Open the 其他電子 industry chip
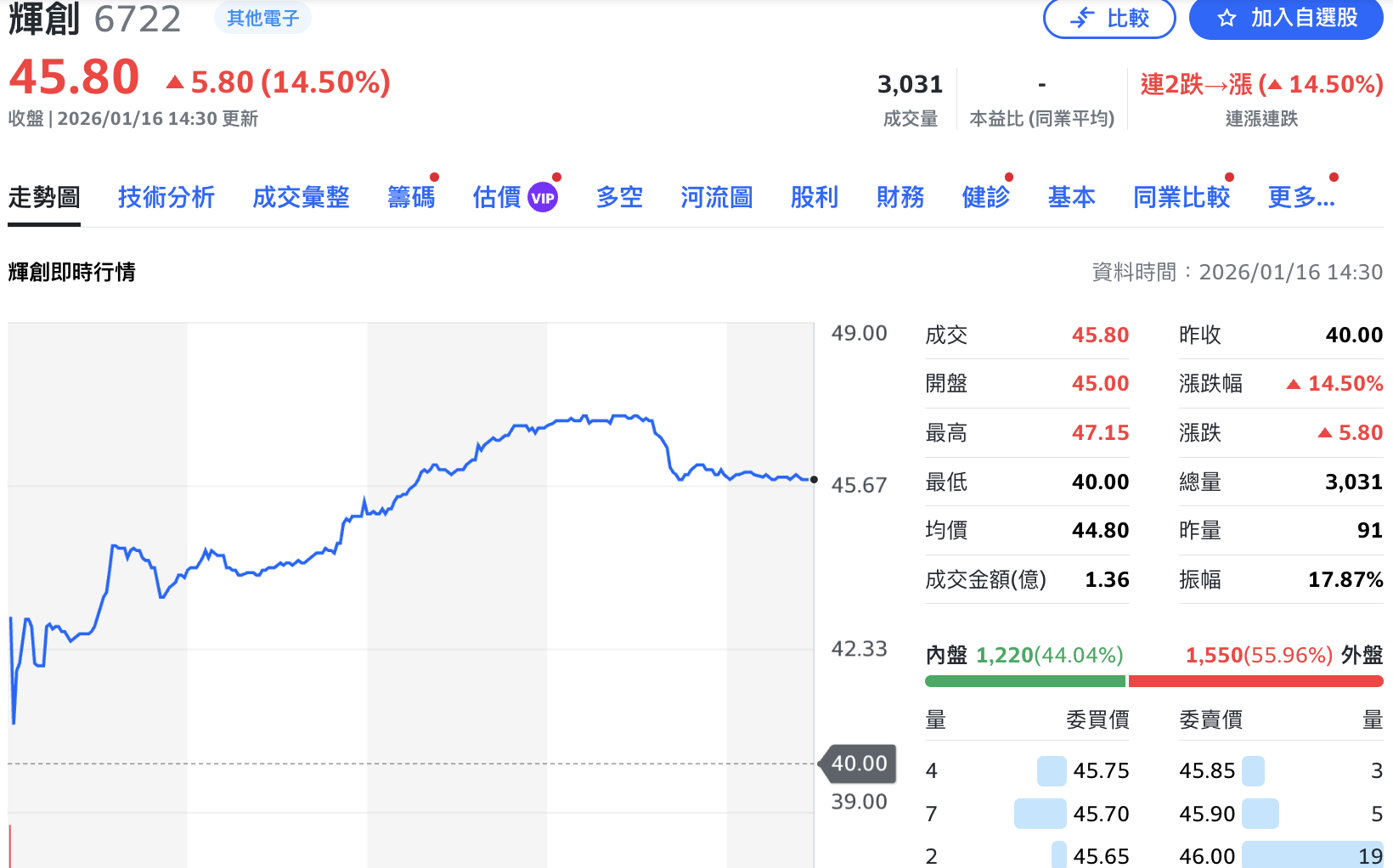The height and width of the screenshot is (868, 1393). coord(262,18)
